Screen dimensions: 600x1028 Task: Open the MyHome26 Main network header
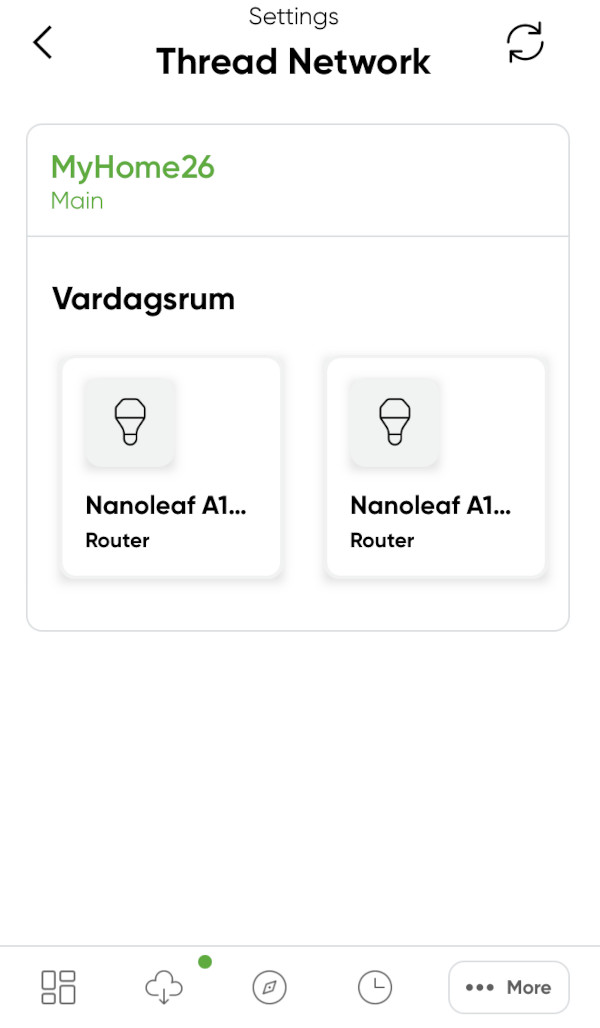point(298,181)
